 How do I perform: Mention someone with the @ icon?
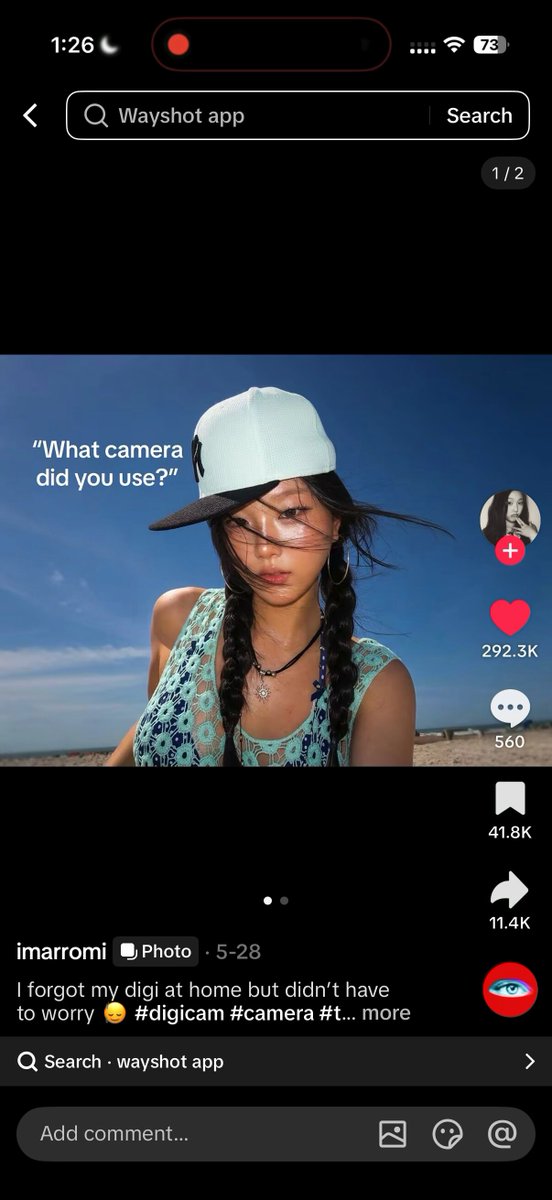[502, 1133]
